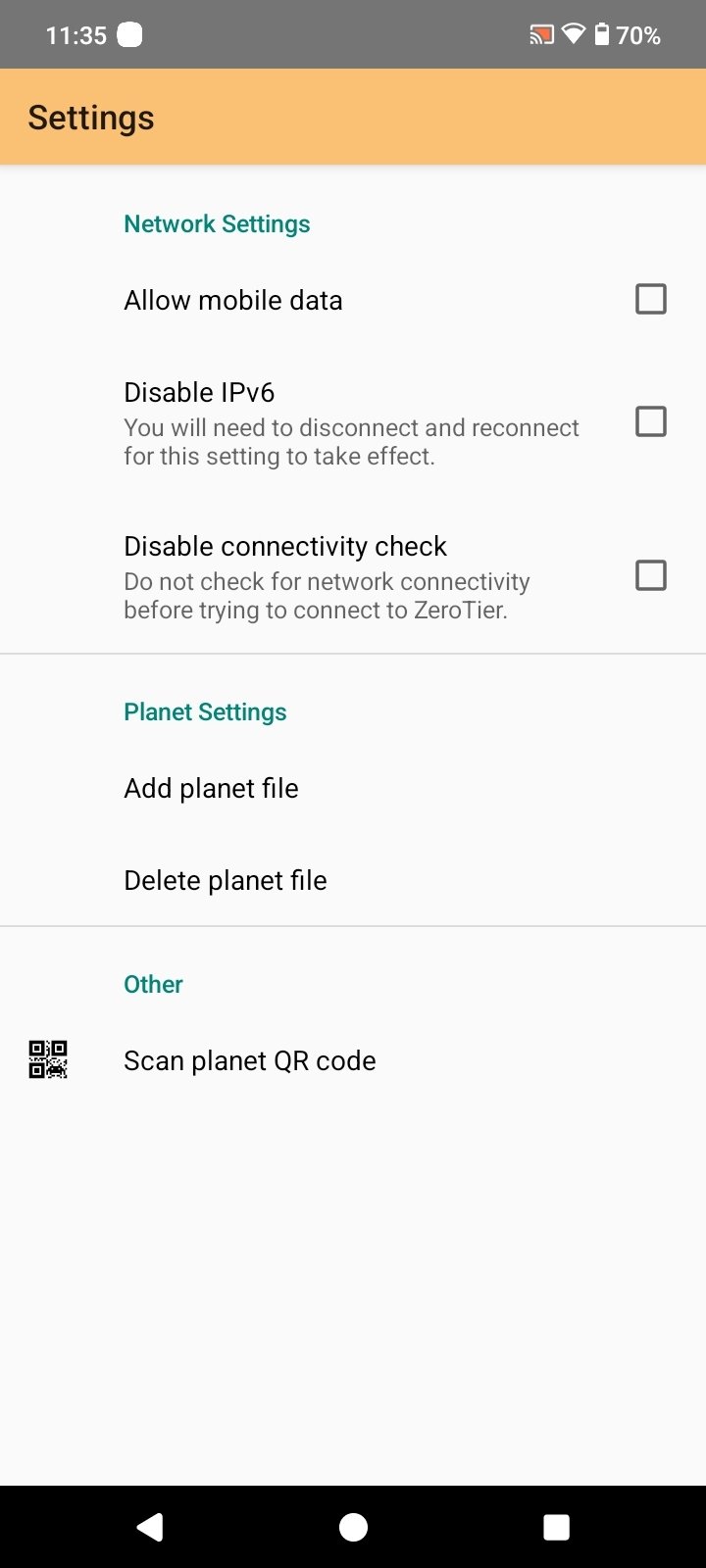Tap the Other section header

153,984
